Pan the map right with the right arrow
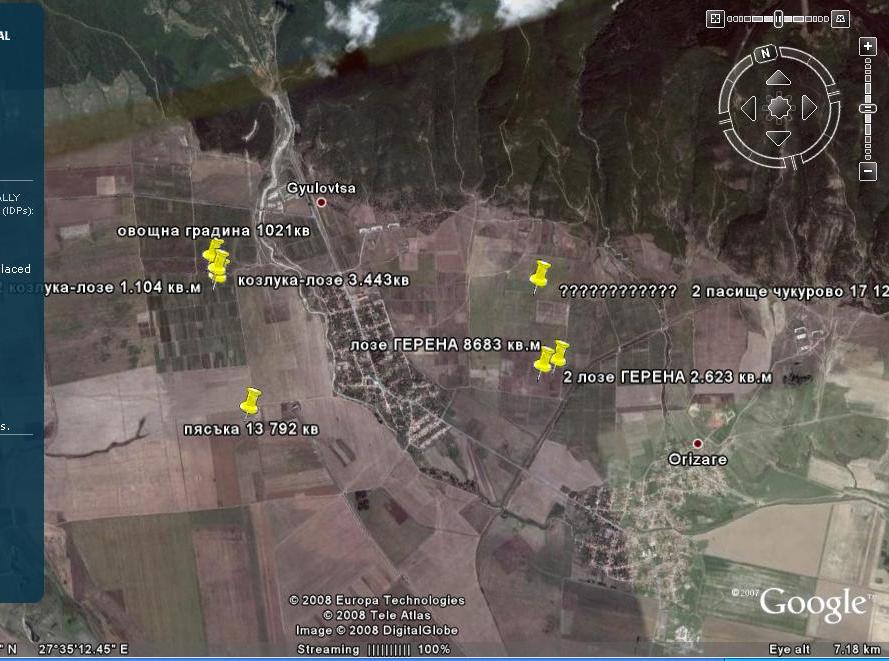The image size is (889, 661). (809, 108)
